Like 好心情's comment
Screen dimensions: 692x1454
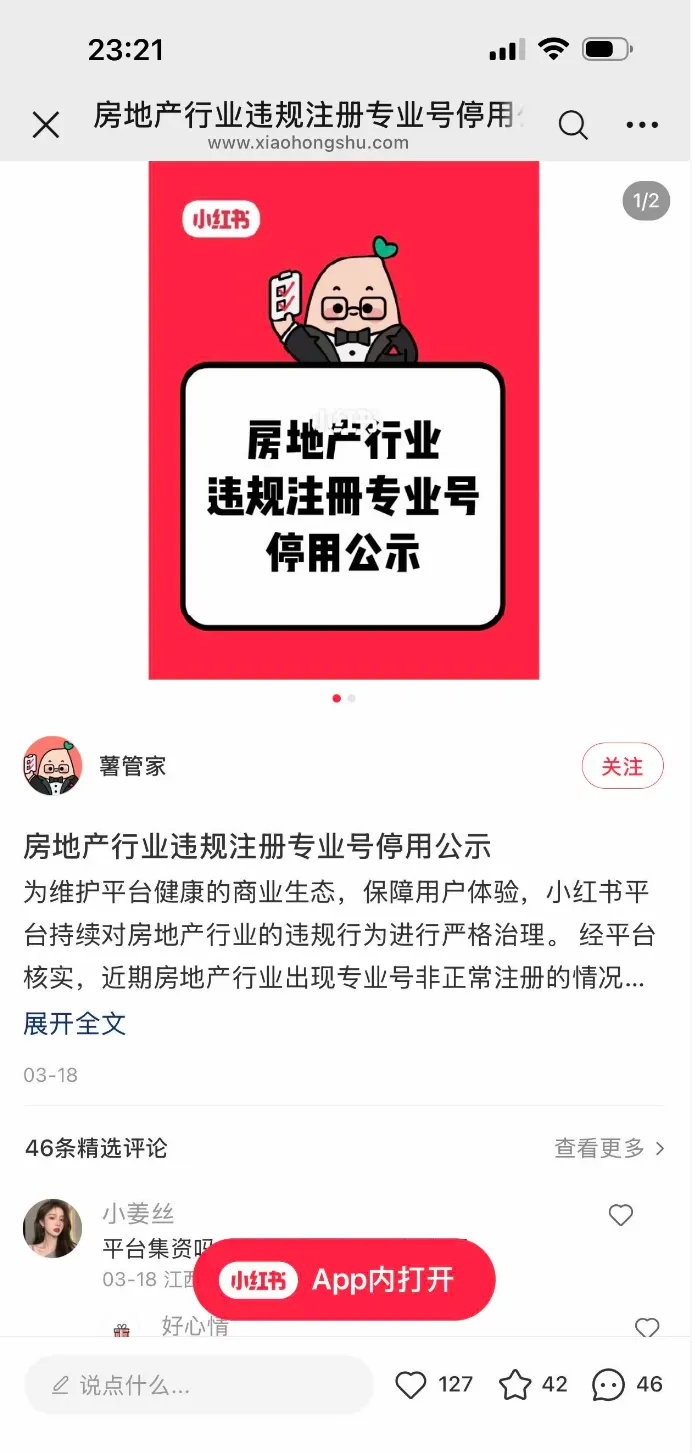(x=647, y=1328)
